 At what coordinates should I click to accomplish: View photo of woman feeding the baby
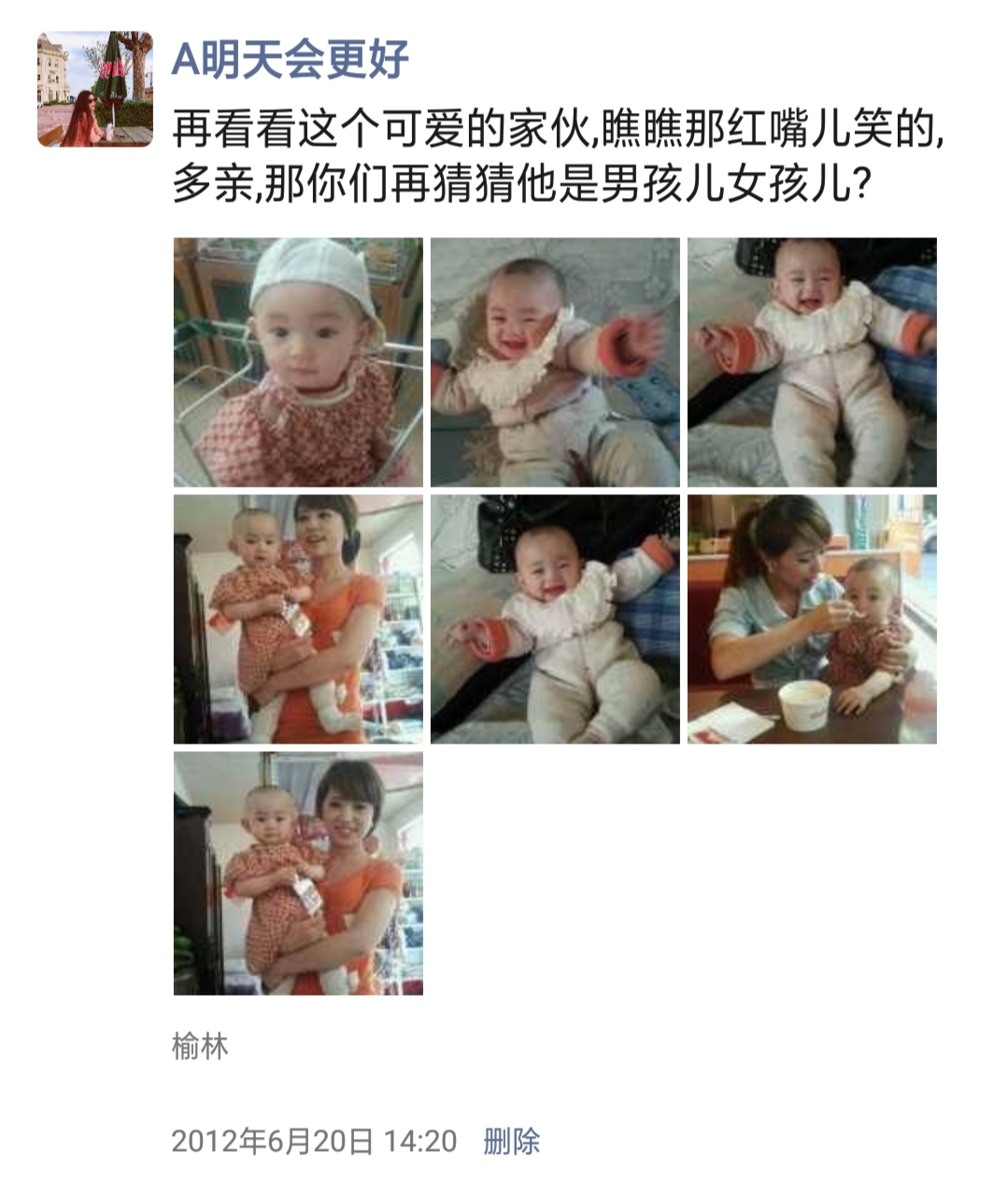click(812, 619)
